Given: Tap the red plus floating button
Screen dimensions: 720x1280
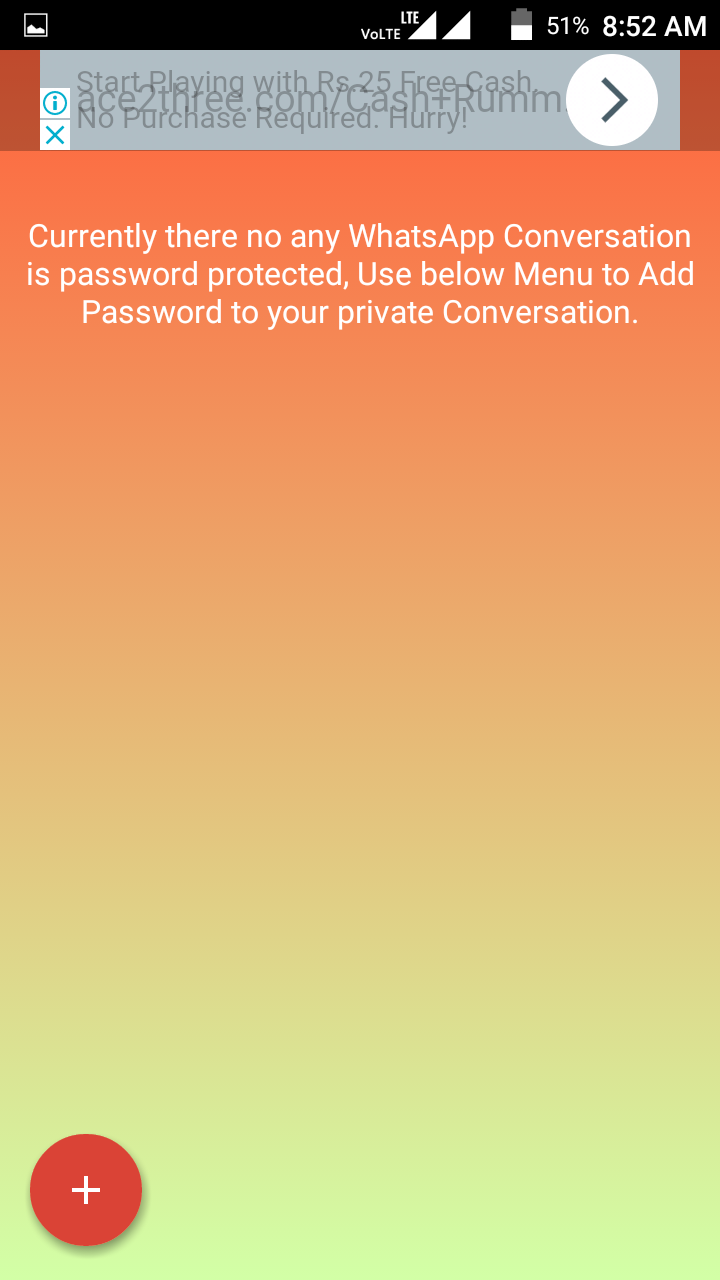Looking at the screenshot, I should coord(86,1190).
